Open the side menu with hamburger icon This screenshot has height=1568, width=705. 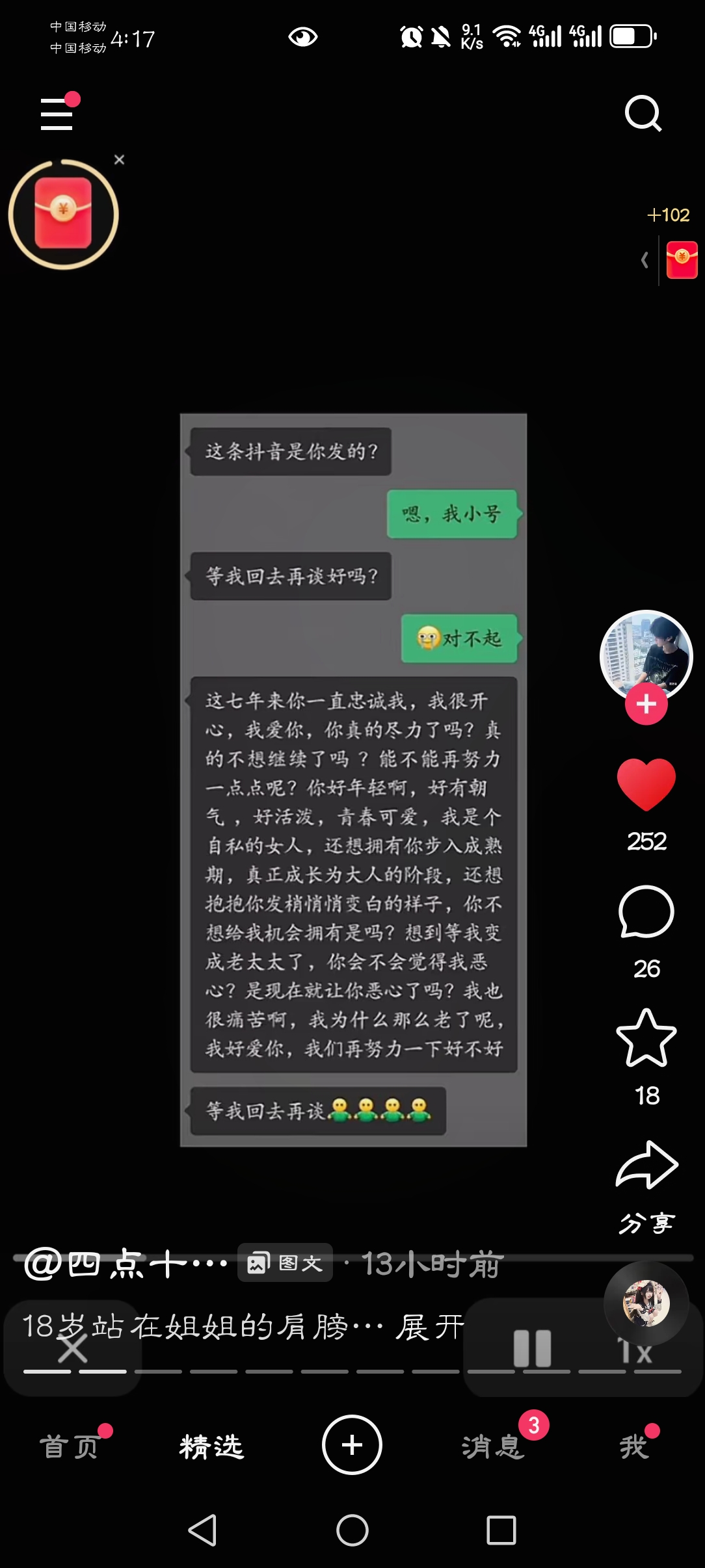pyautogui.click(x=57, y=114)
